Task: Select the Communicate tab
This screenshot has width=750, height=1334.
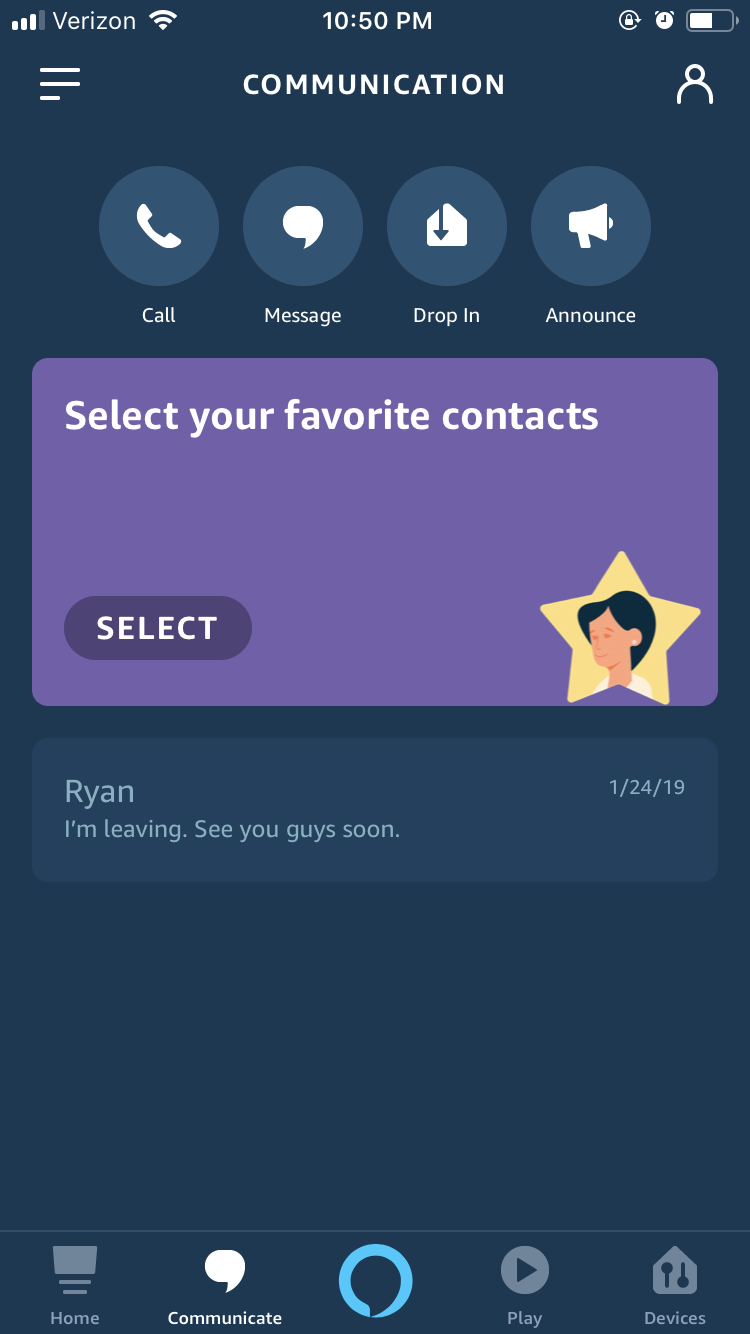Action: coord(225,1284)
